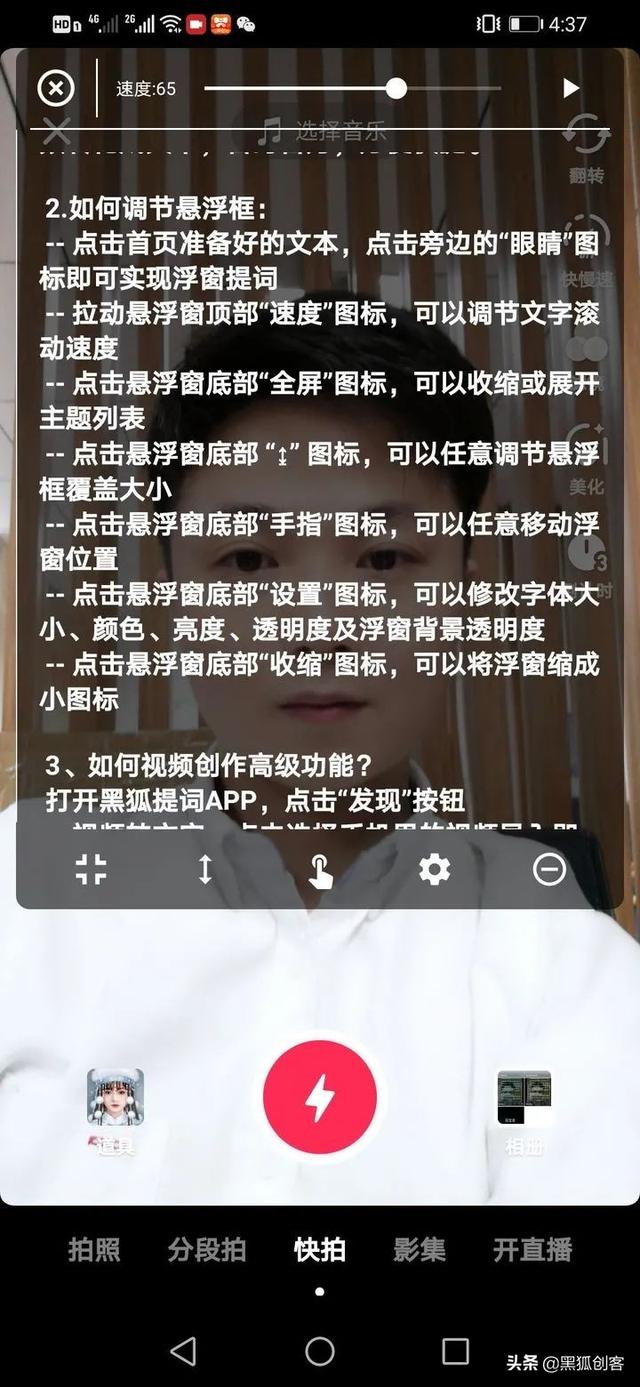
Task: Switch to the 拍照 photo mode
Action: tap(94, 1249)
